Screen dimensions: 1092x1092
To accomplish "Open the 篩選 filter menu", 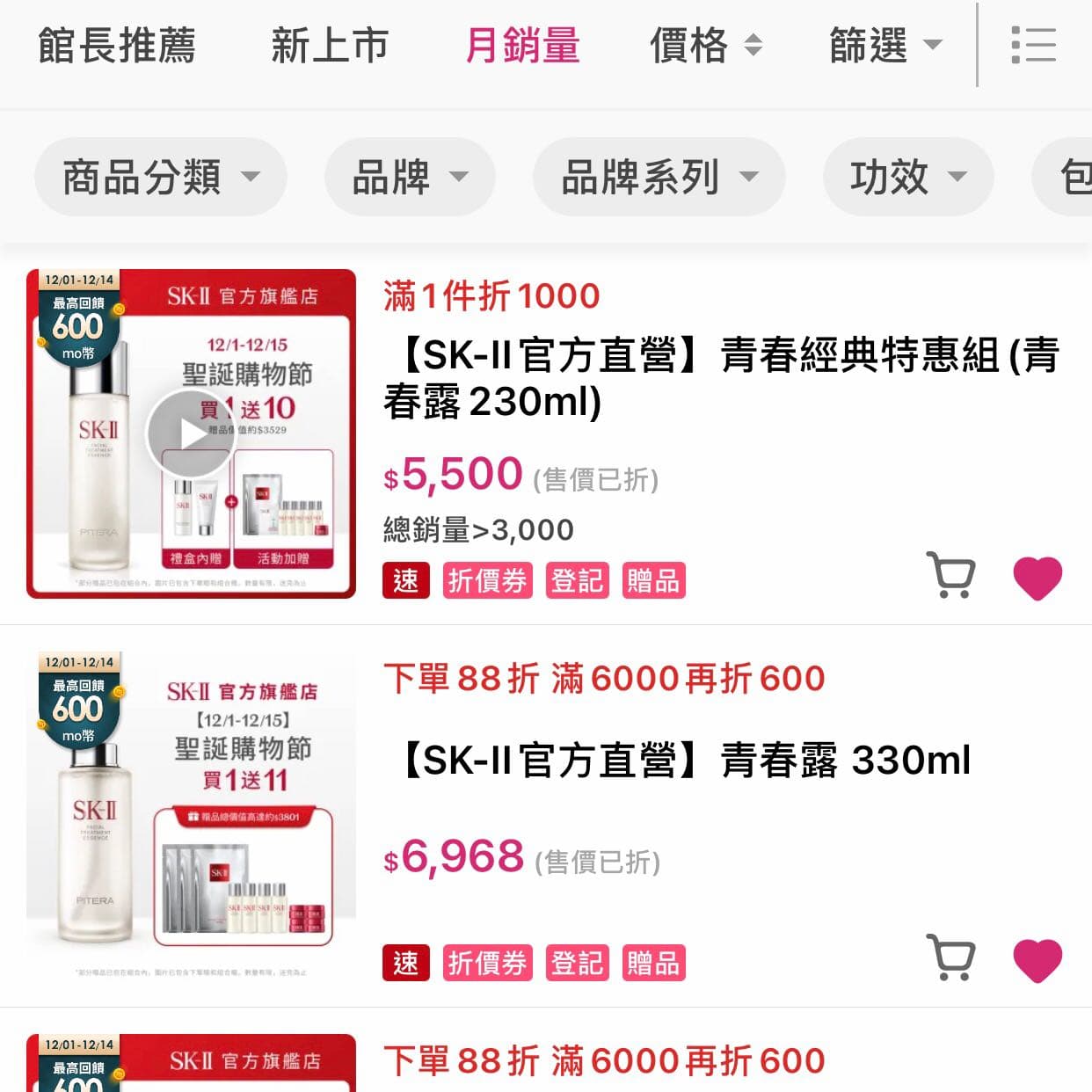I will point(885,46).
